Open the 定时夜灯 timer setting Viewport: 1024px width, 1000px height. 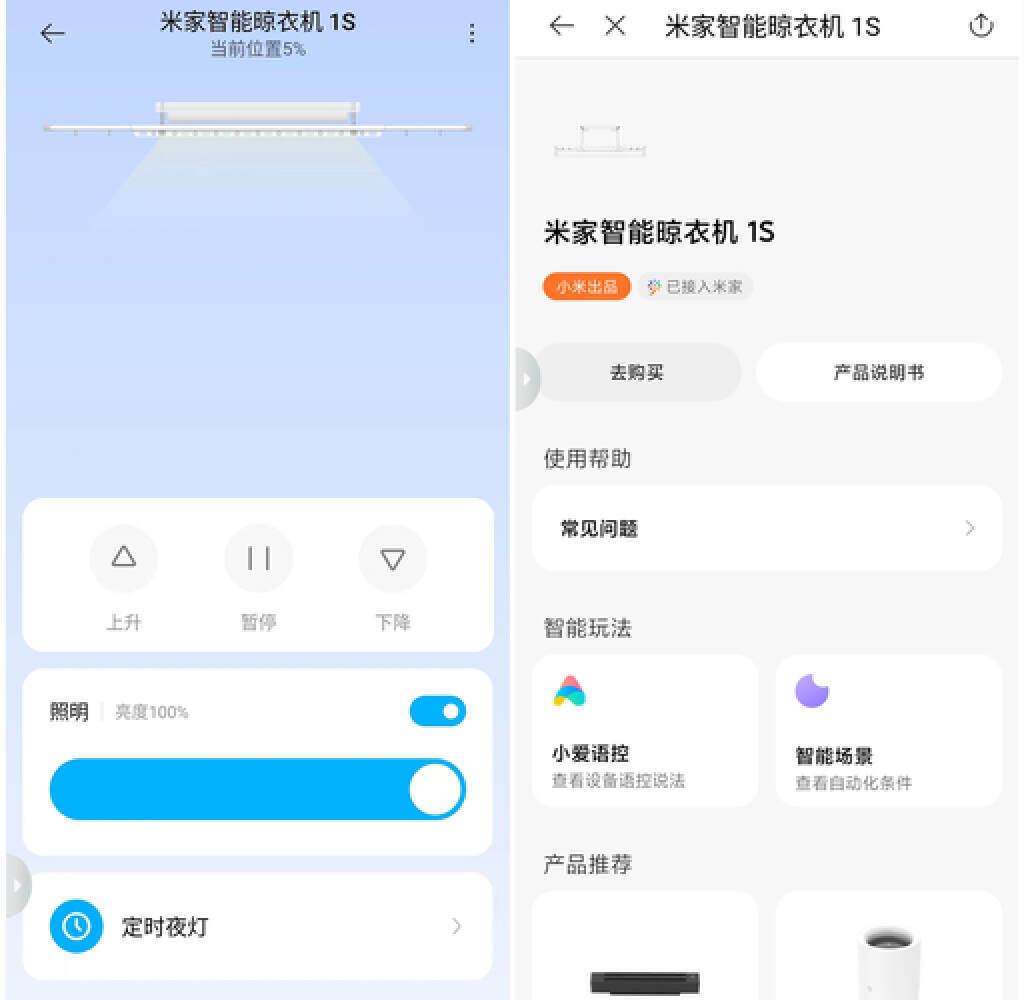[x=258, y=926]
